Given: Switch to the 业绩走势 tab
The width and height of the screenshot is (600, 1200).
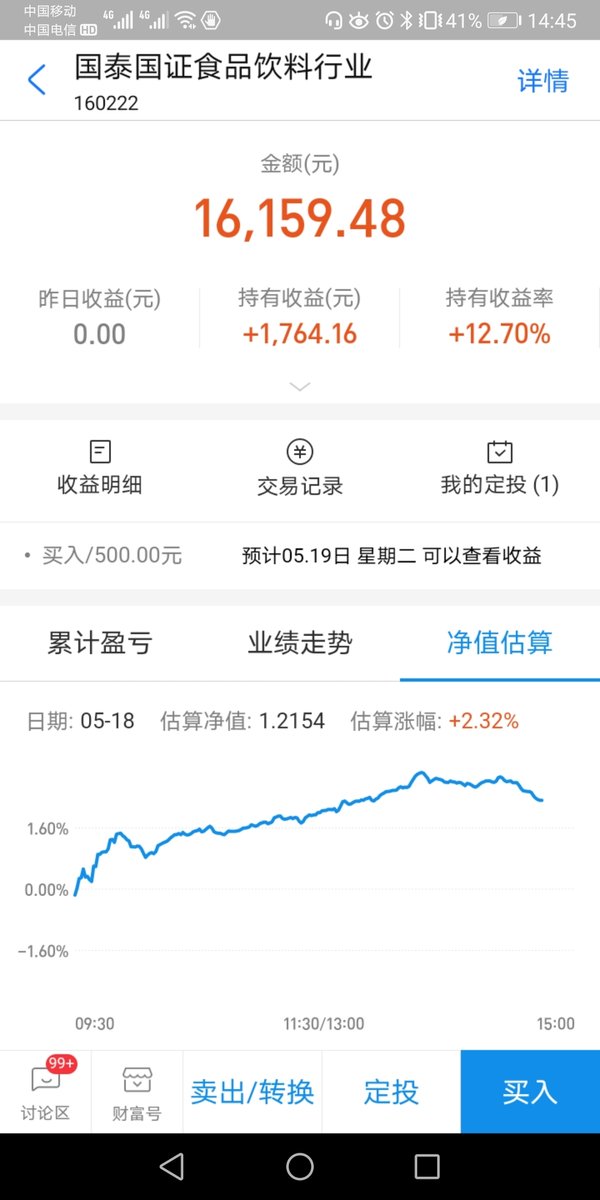Looking at the screenshot, I should coord(300,643).
